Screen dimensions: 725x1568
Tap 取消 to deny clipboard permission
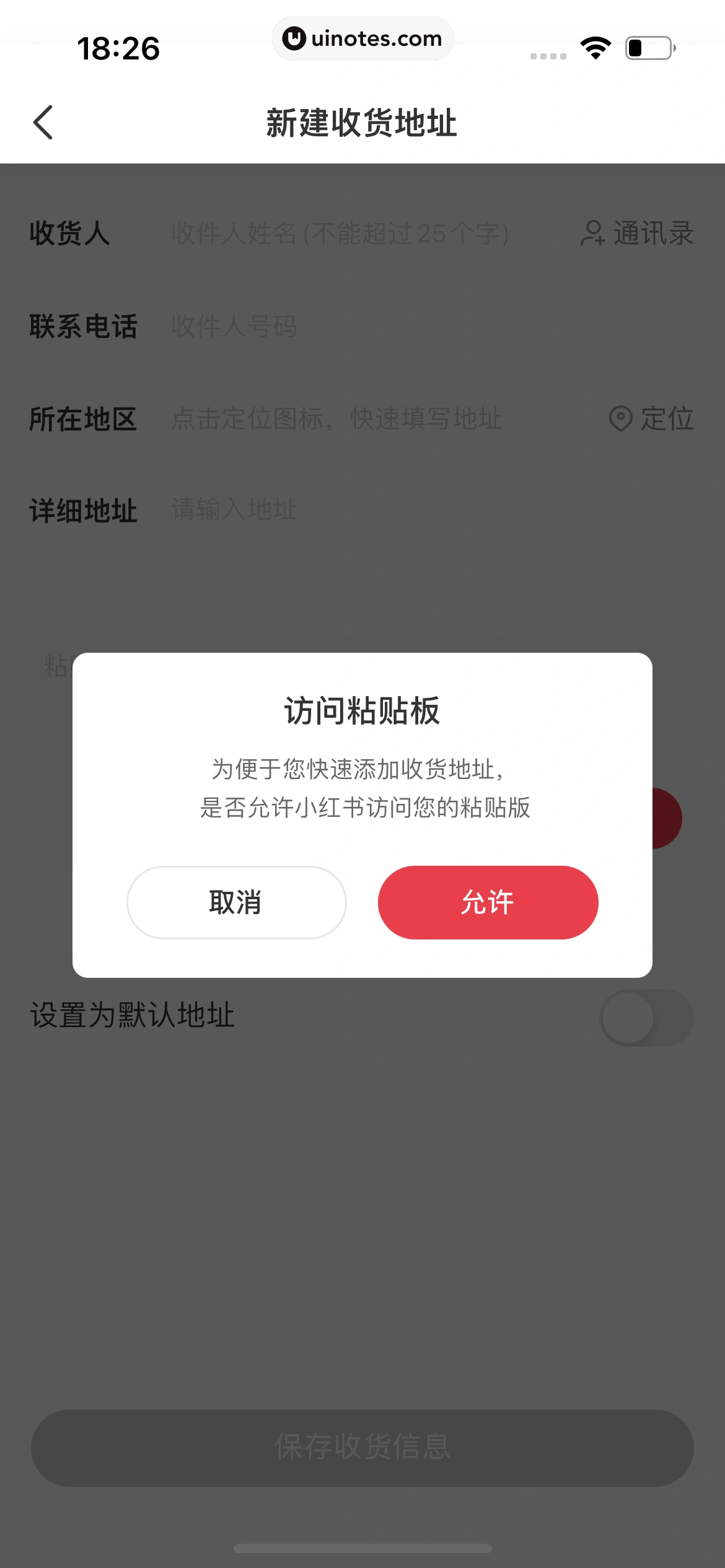(x=237, y=902)
